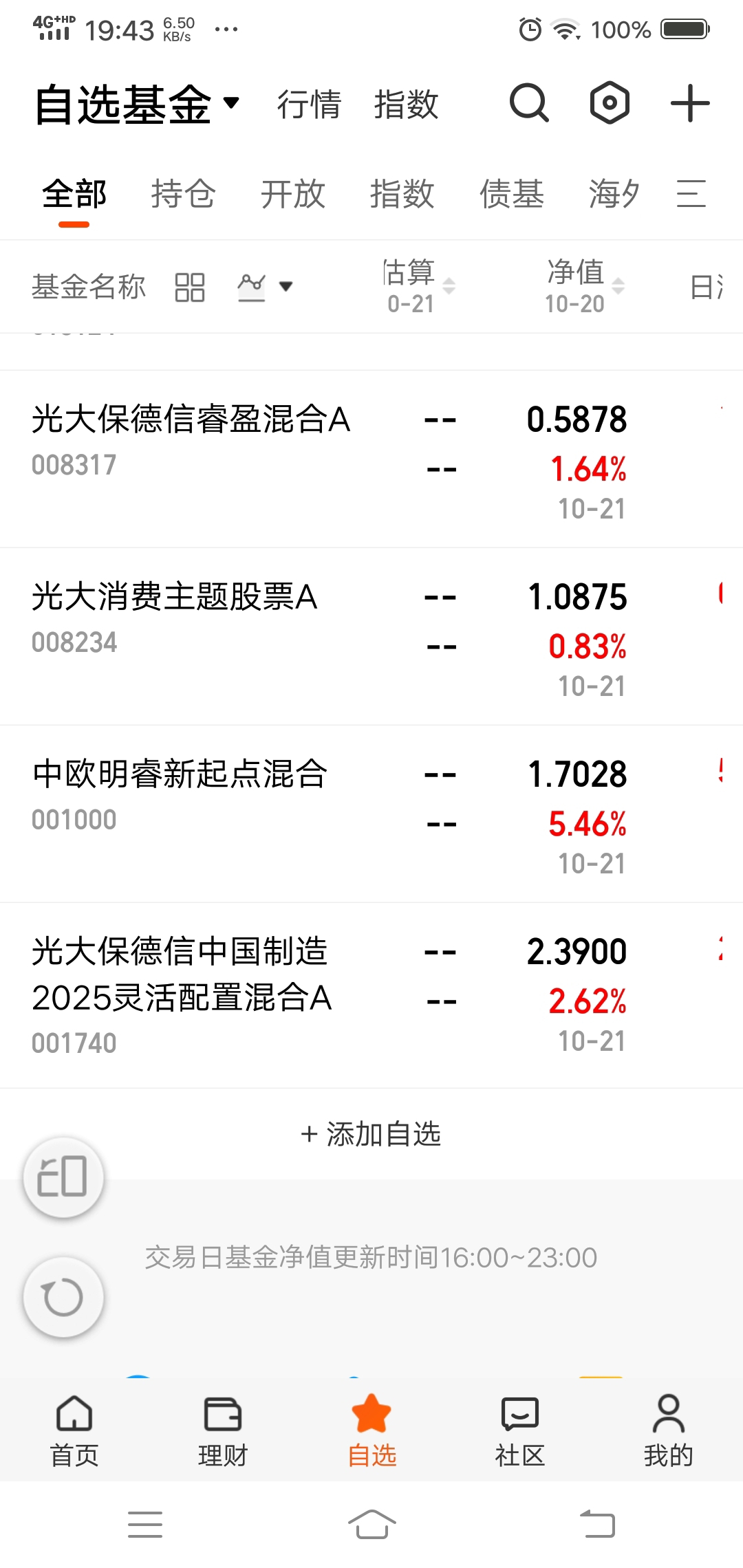Open the search magnifier icon
Screen dimensions: 743x1568
click(529, 103)
